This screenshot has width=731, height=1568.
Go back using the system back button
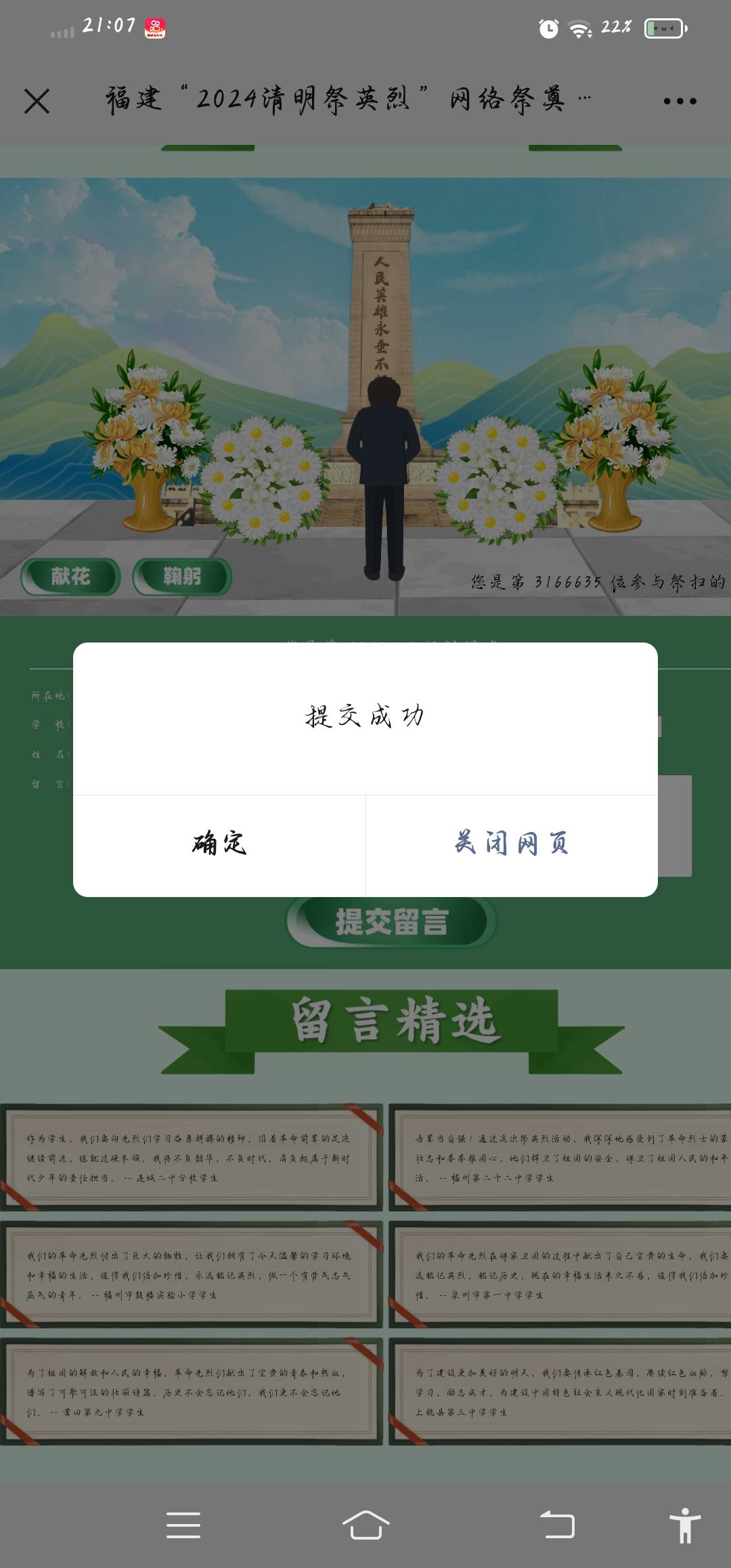pos(557,1525)
